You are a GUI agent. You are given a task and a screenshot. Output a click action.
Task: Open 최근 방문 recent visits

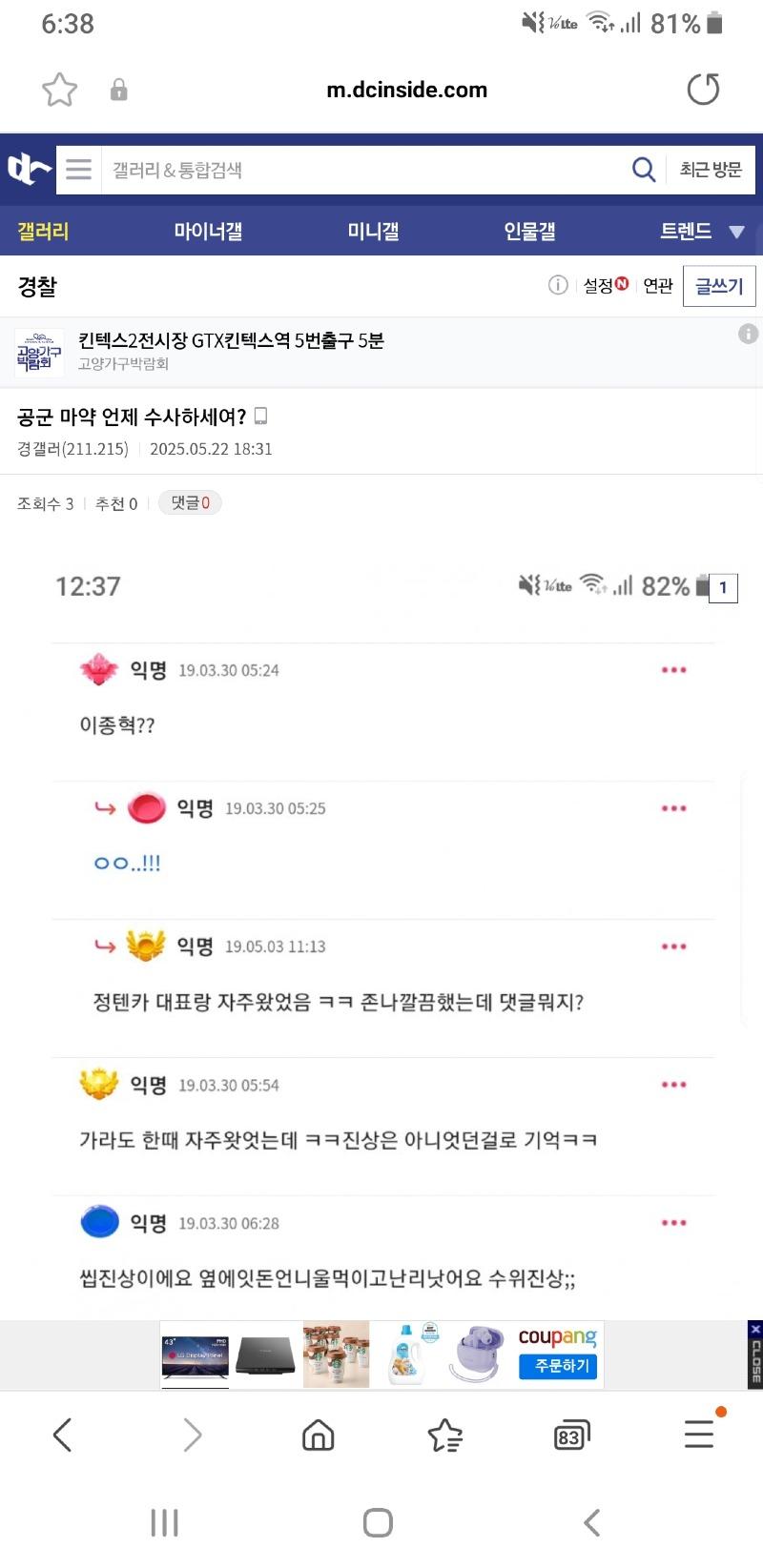711,170
